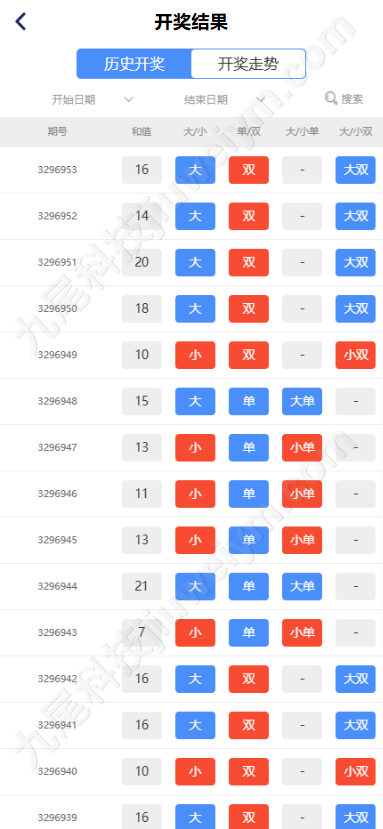Open the 结束日期 date picker
The height and width of the screenshot is (829, 383).
224,99
